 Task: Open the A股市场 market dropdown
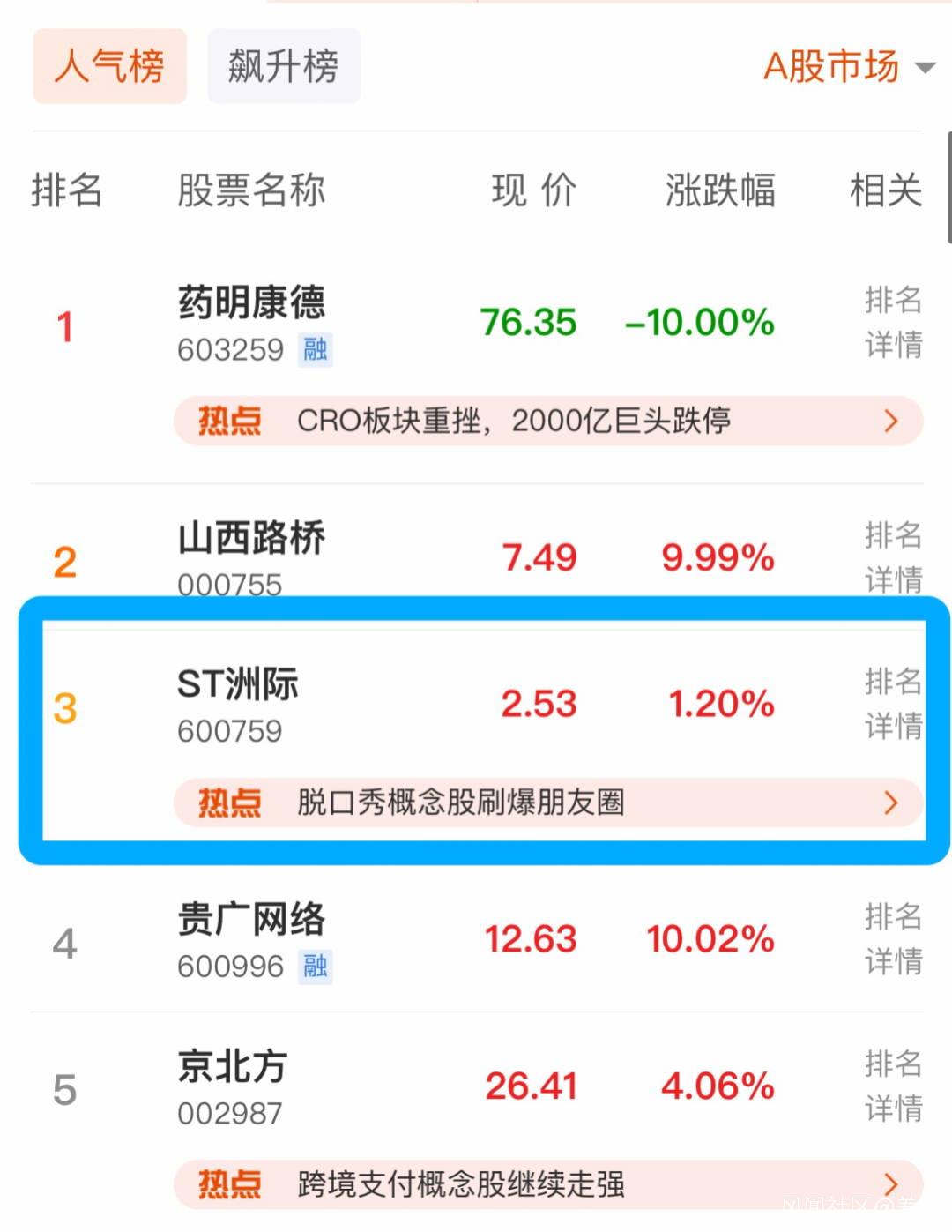(846, 67)
